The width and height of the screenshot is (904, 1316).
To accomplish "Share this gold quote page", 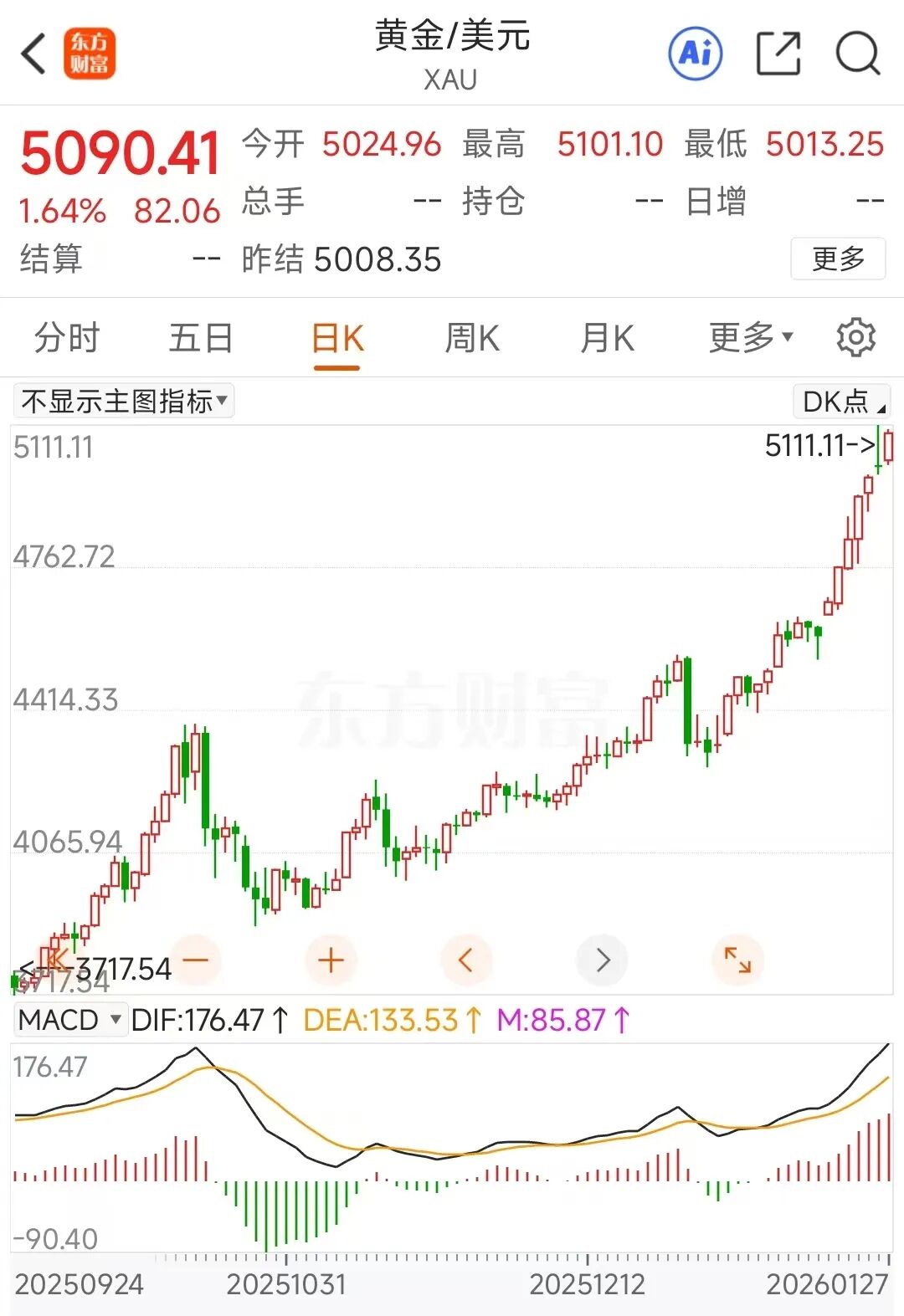I will [x=778, y=54].
